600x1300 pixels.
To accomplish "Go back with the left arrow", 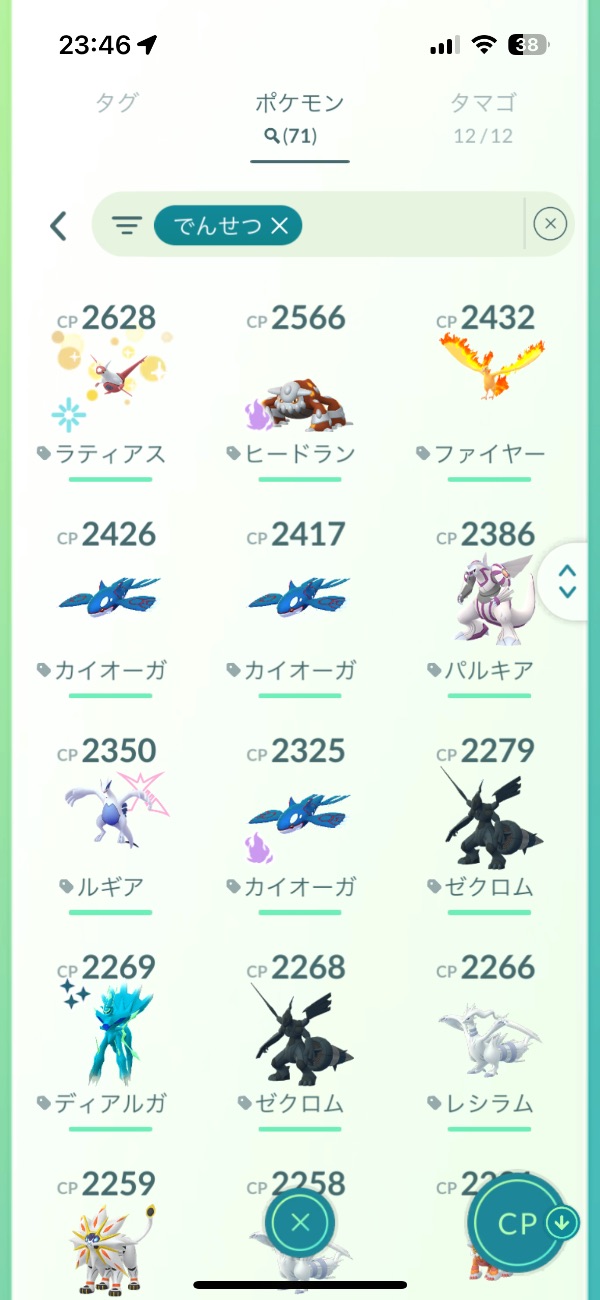I will (58, 226).
